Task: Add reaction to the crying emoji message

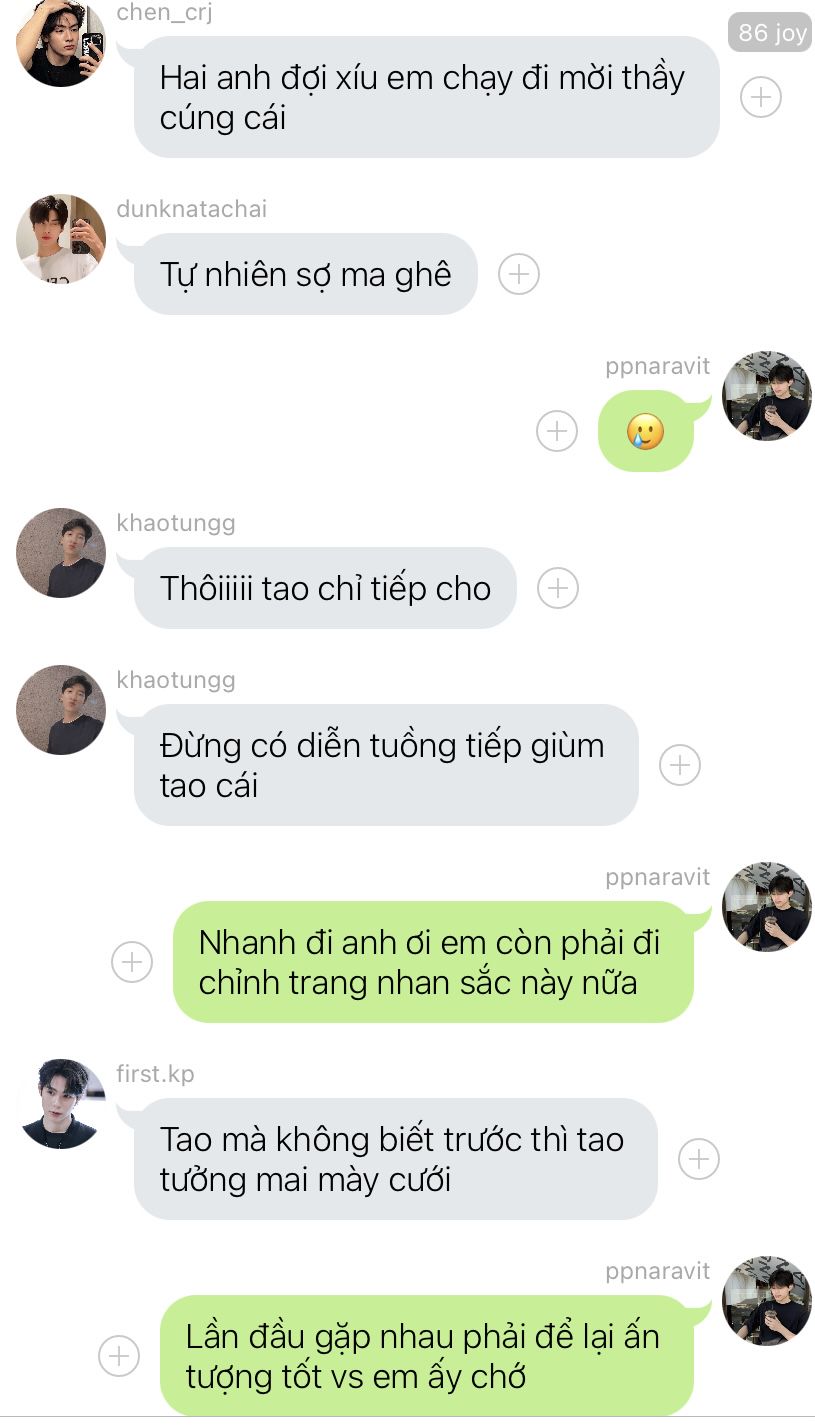Action: (x=557, y=431)
